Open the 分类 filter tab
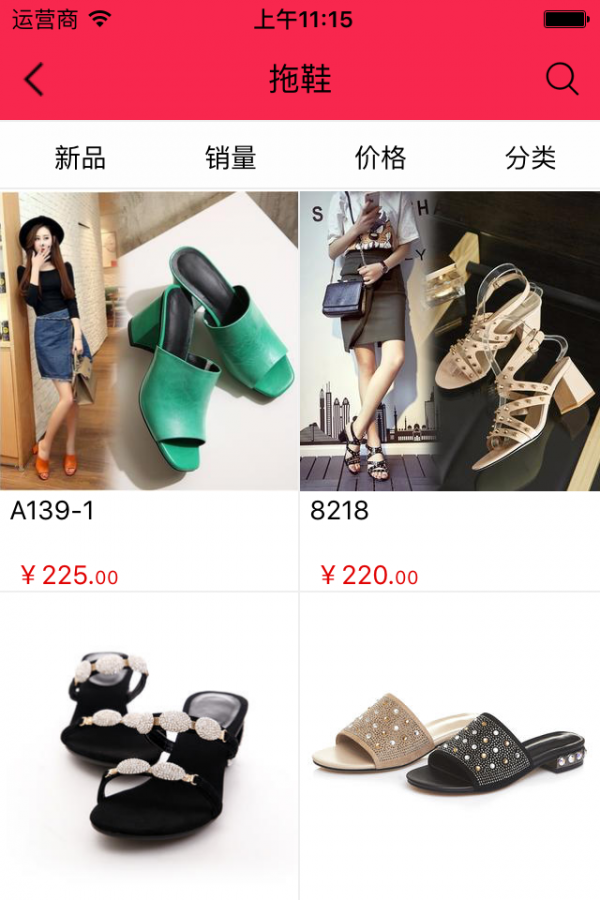The width and height of the screenshot is (600, 900). pos(530,157)
